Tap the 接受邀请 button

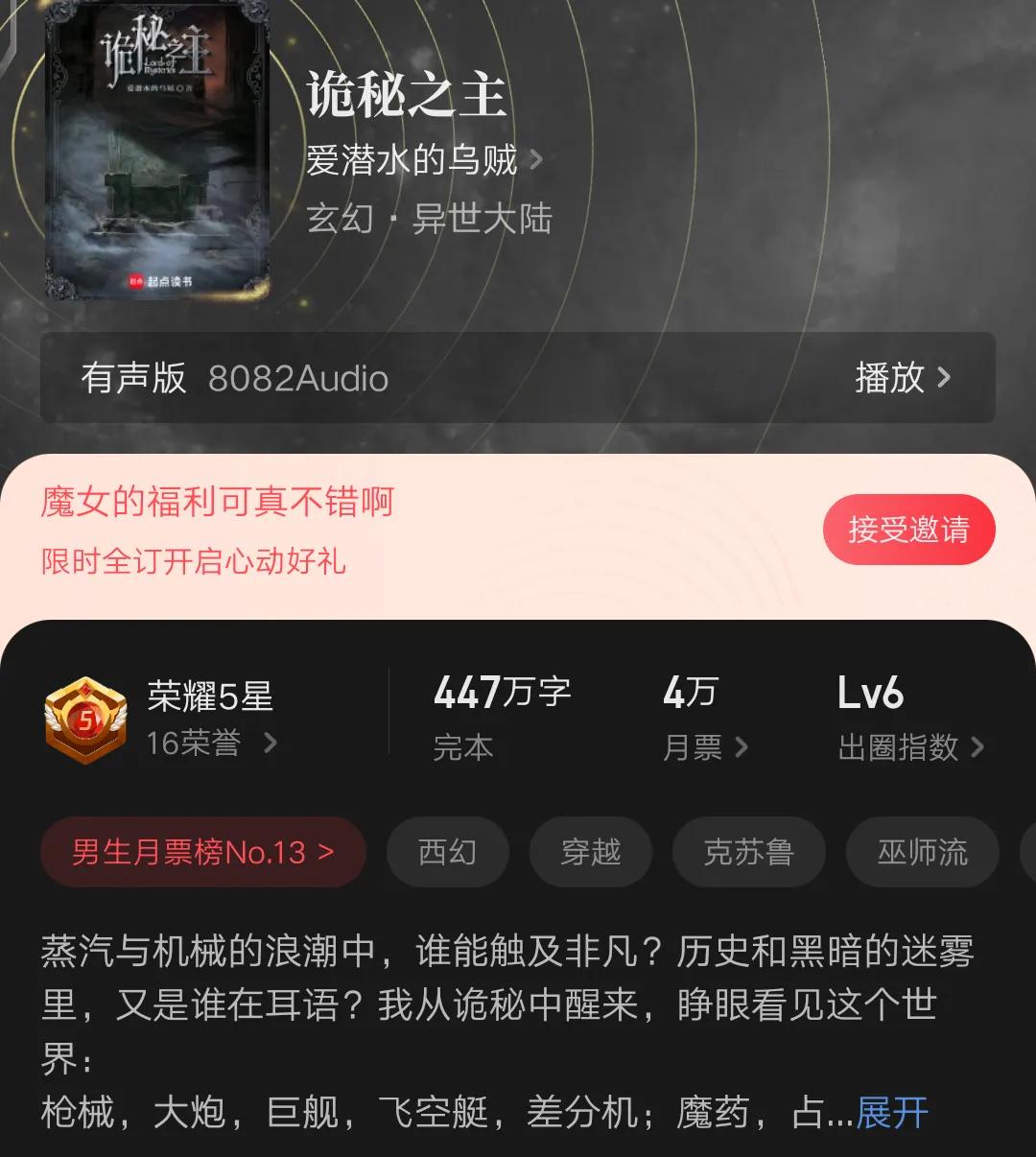(x=908, y=530)
